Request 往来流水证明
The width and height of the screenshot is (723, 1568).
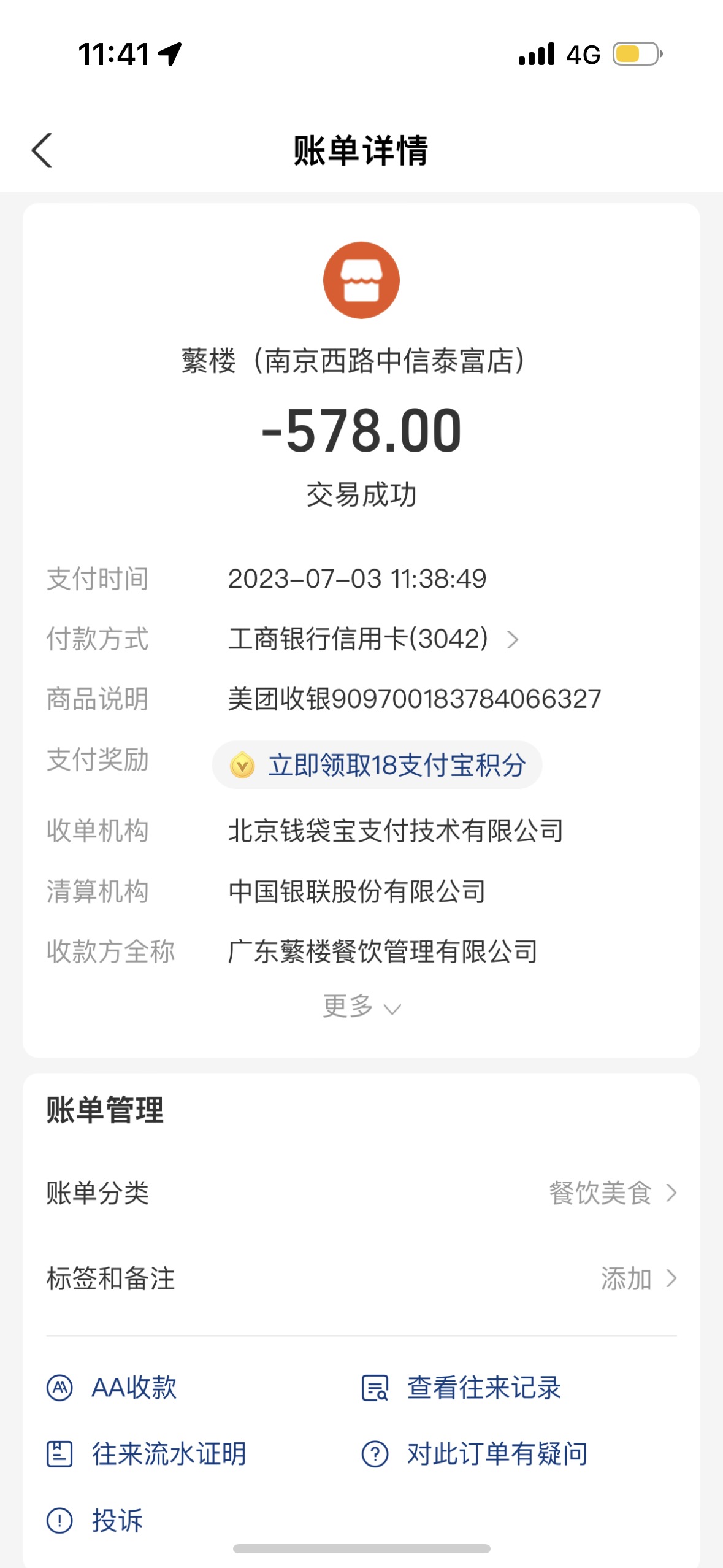pos(147,1454)
